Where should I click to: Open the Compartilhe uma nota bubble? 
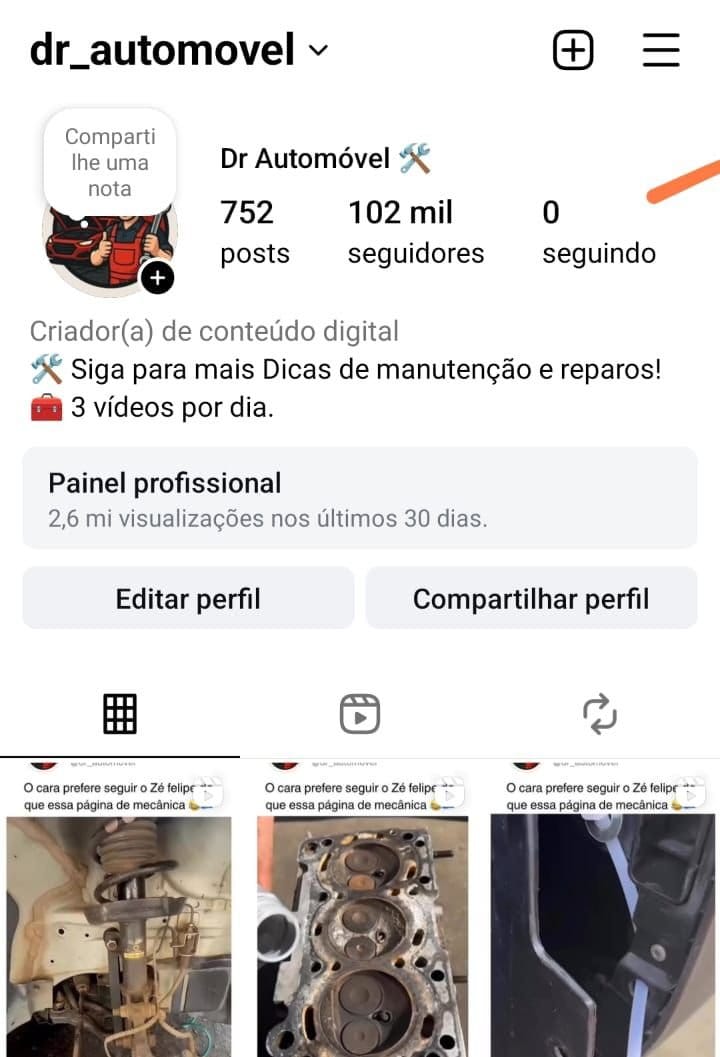[110, 160]
